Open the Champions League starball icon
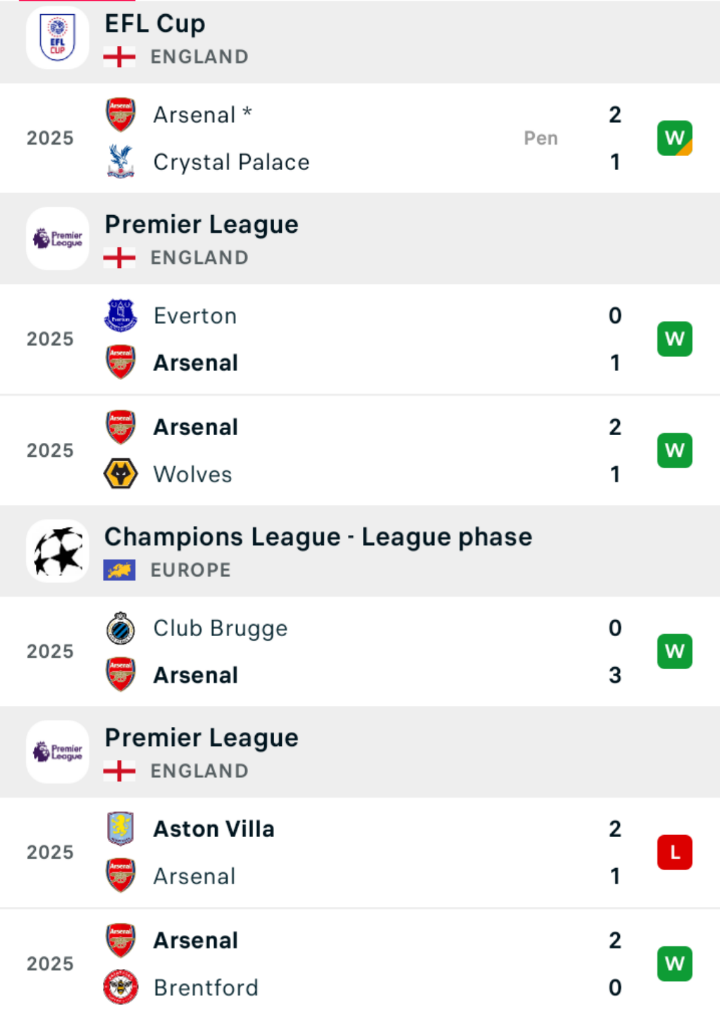Screen dimensions: 720x1014 [x=57, y=550]
